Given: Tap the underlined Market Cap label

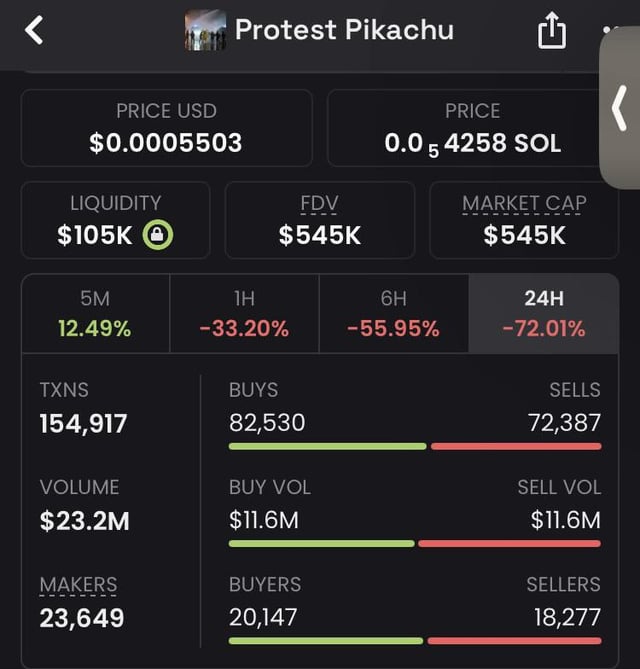Looking at the screenshot, I should (524, 204).
